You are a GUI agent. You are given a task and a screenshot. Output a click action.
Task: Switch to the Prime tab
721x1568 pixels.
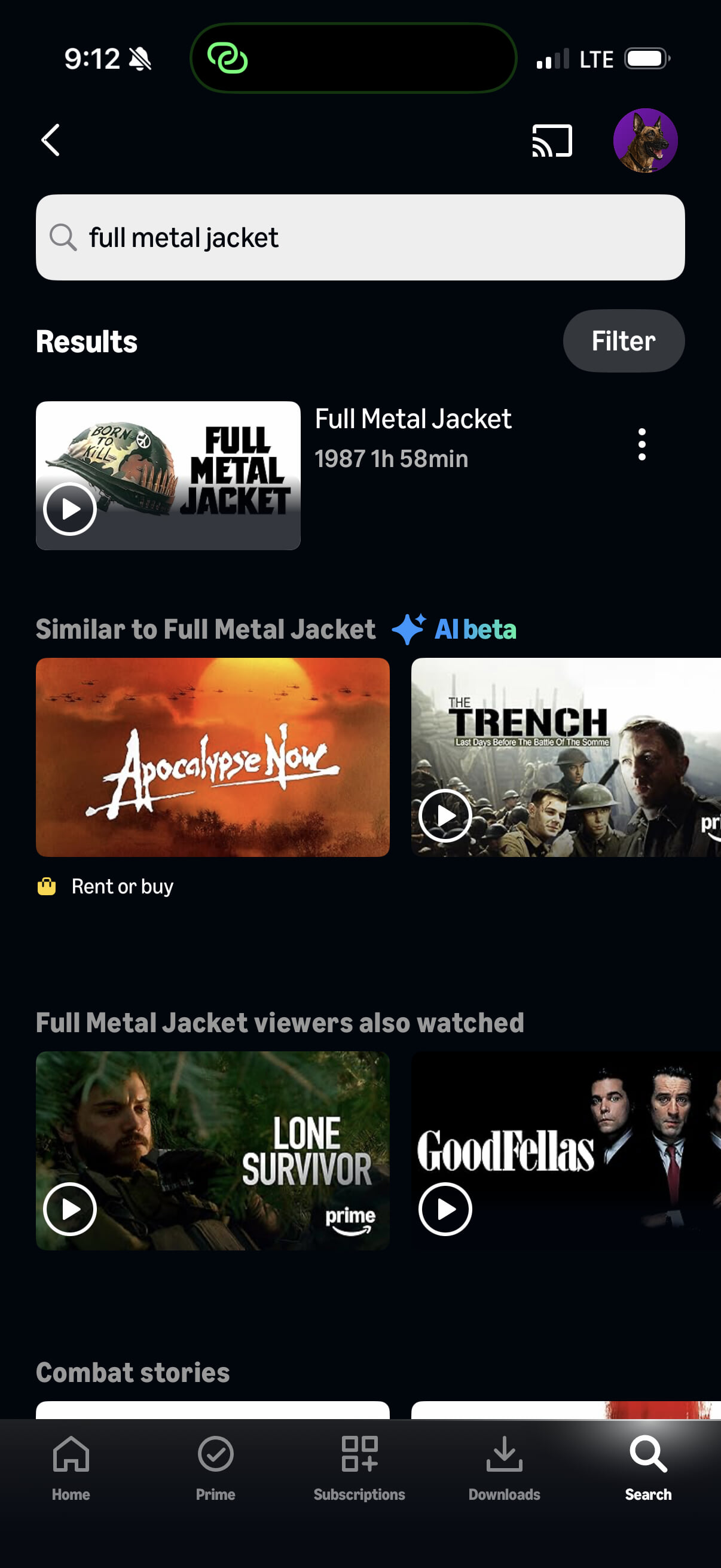click(215, 1468)
